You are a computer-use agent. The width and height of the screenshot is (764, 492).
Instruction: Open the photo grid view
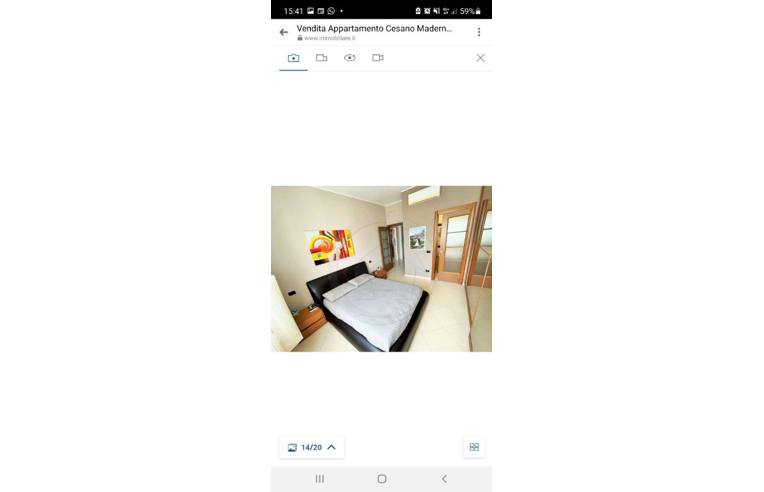tap(474, 447)
